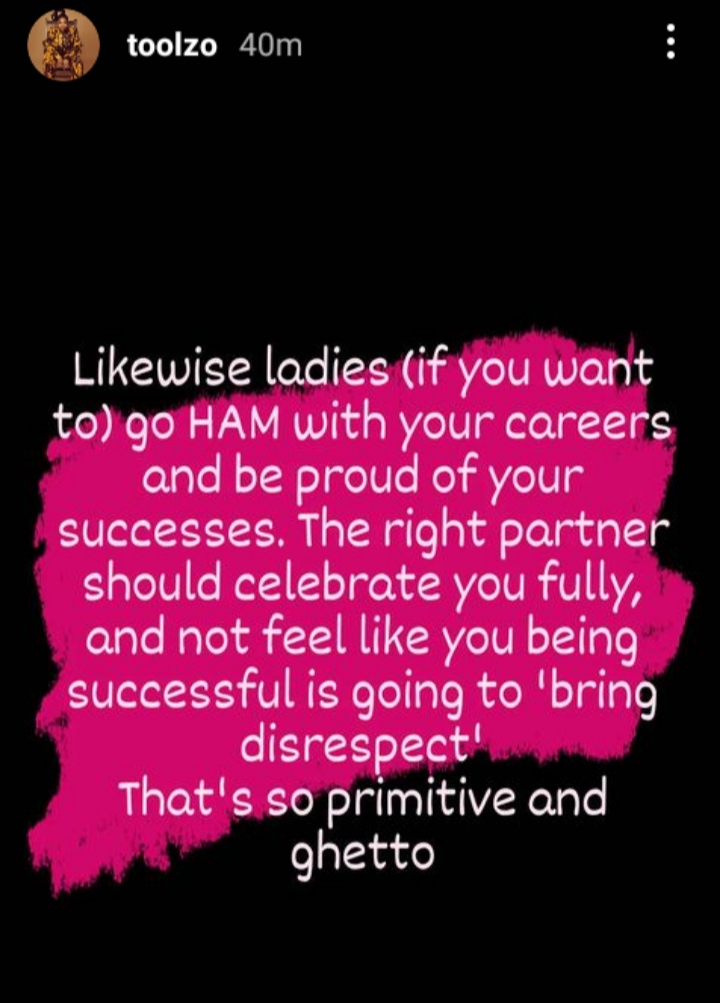Tap the toolzo username
Image resolution: width=720 pixels, height=1003 pixels.
172,46
